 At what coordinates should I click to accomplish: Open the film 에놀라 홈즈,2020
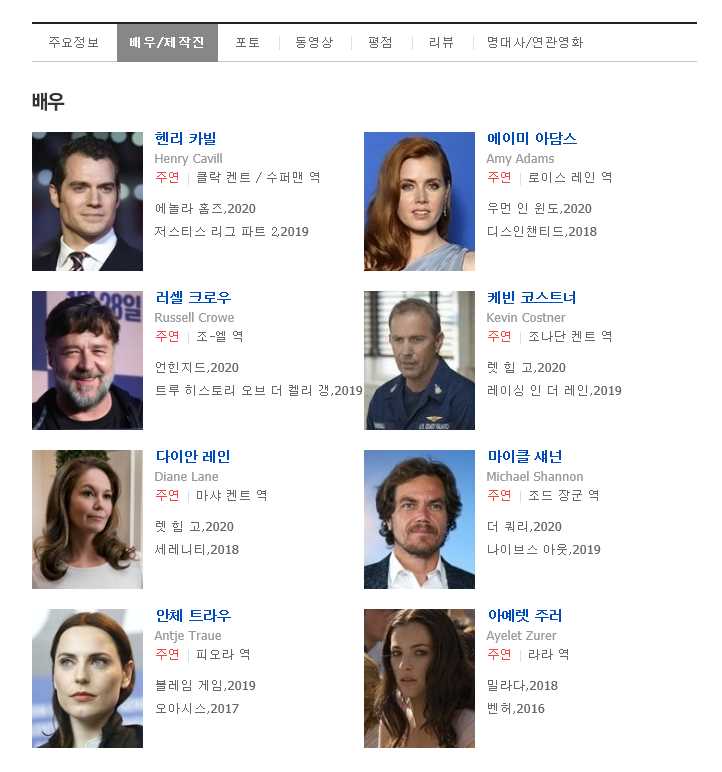tap(205, 208)
